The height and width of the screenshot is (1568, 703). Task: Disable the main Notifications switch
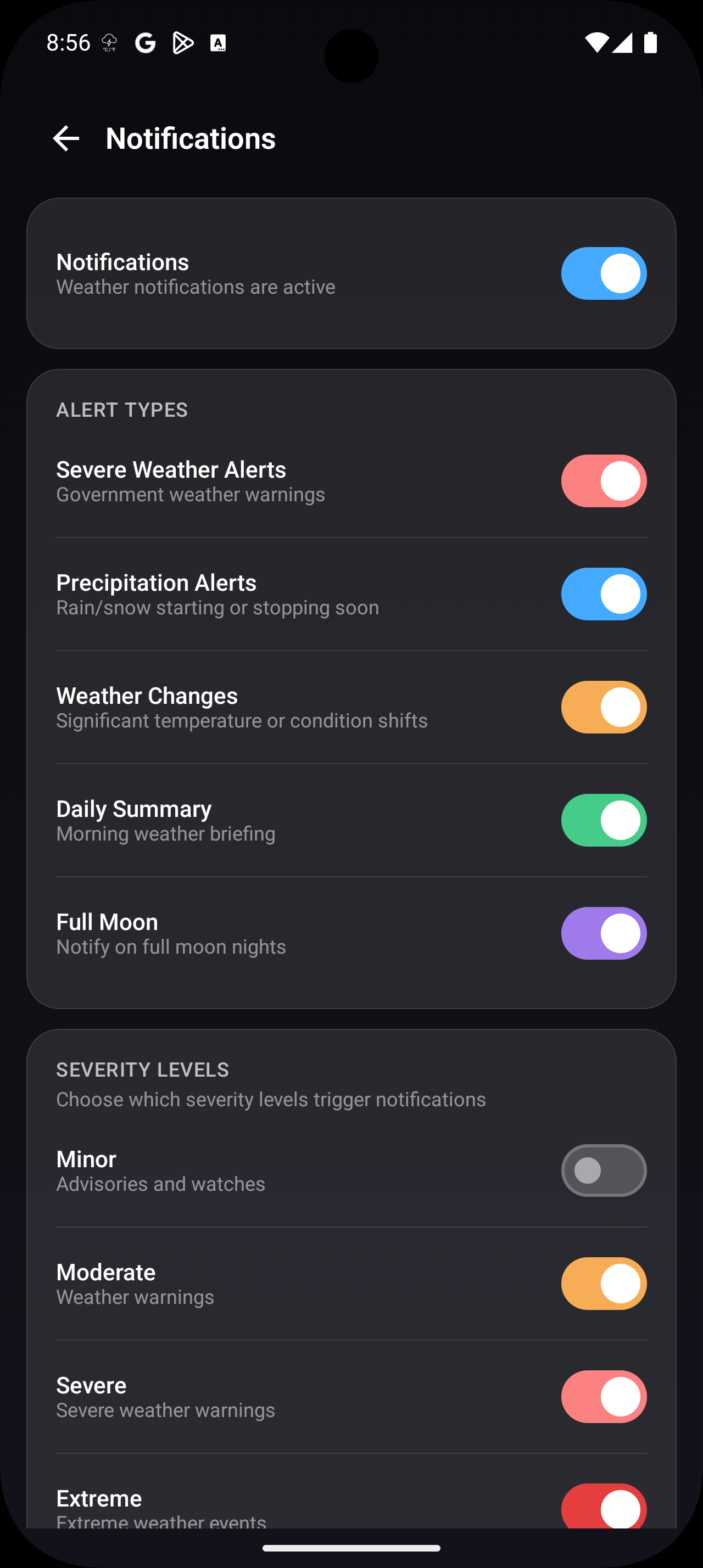[x=603, y=273]
